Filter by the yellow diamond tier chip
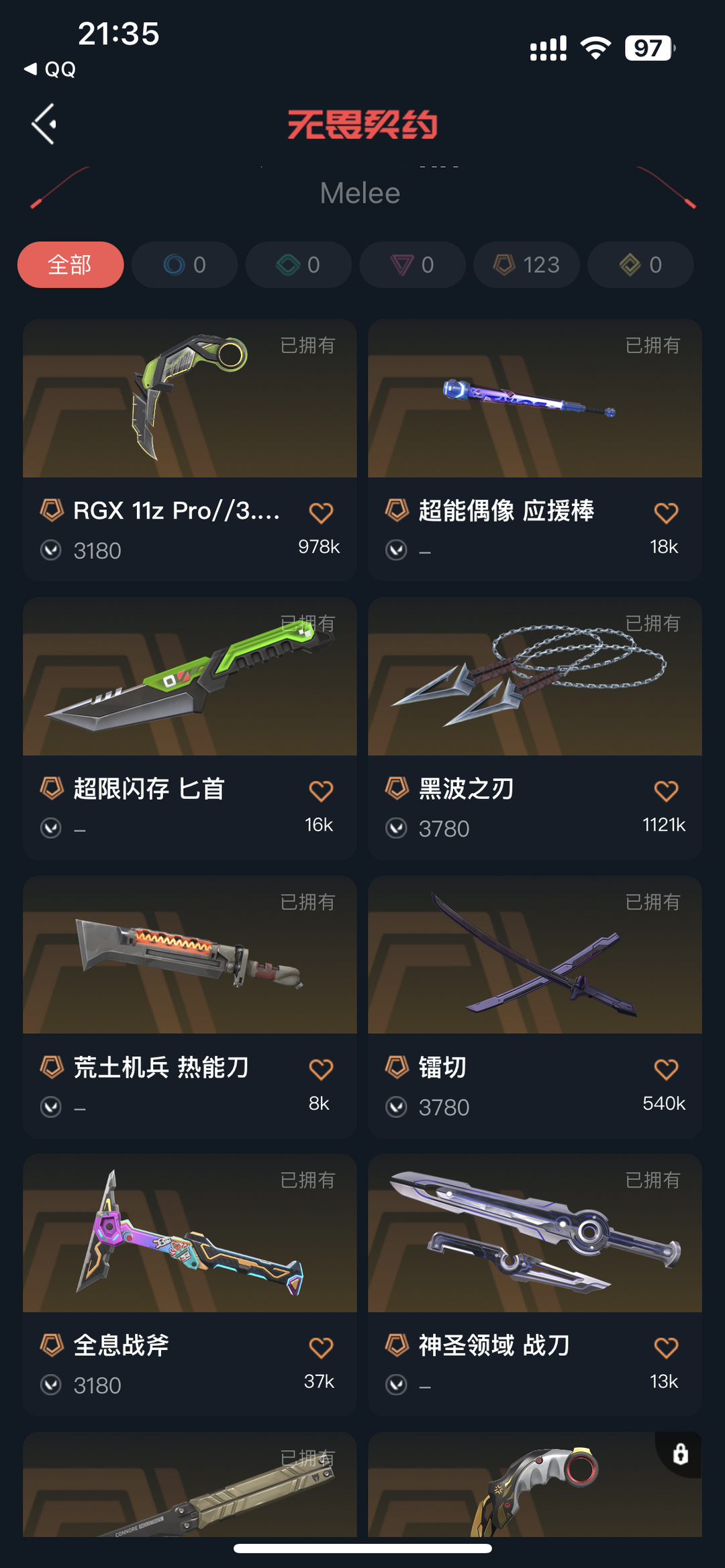Viewport: 725px width, 1568px height. (641, 264)
